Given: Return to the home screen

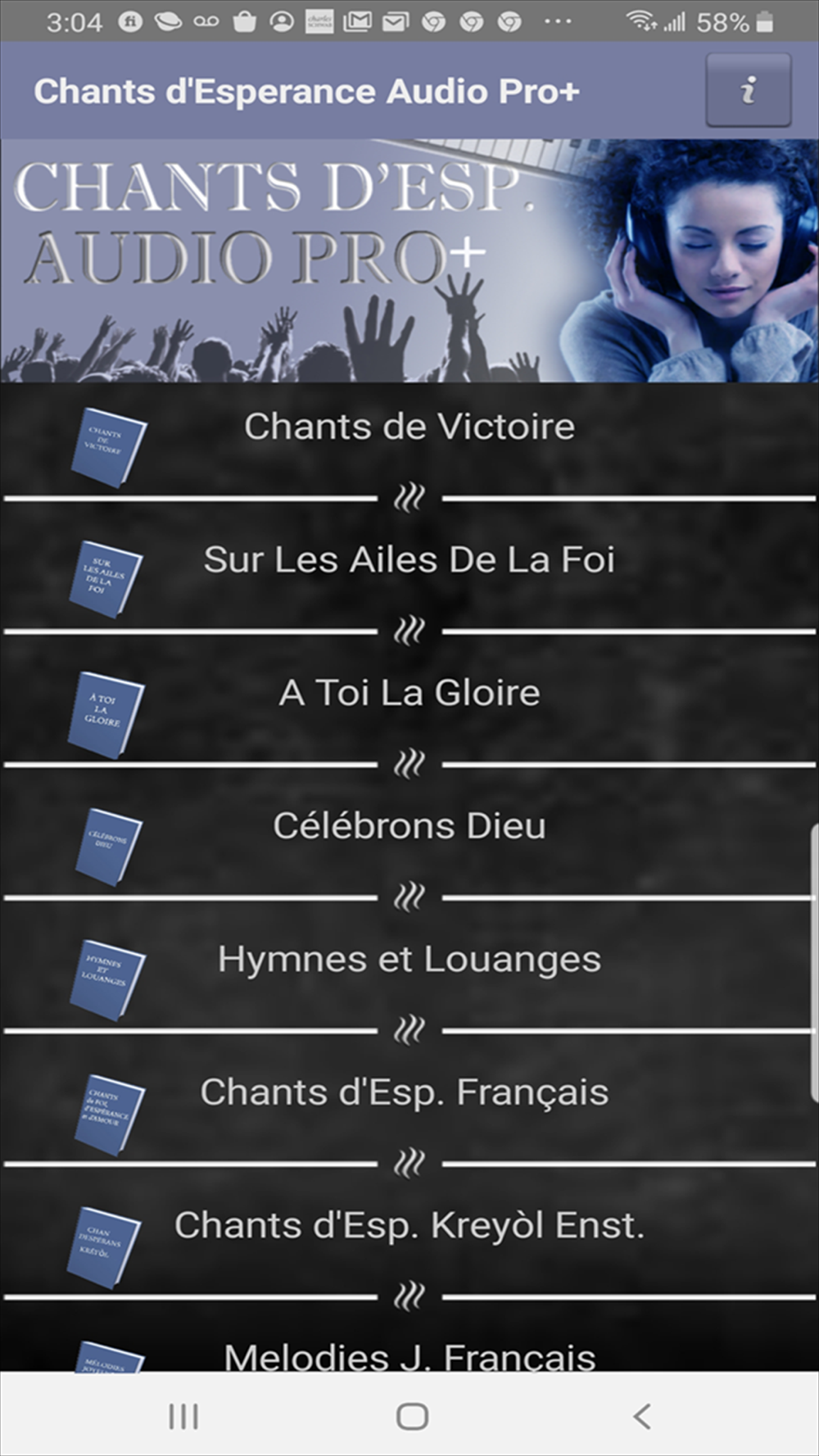Looking at the screenshot, I should click(412, 1416).
